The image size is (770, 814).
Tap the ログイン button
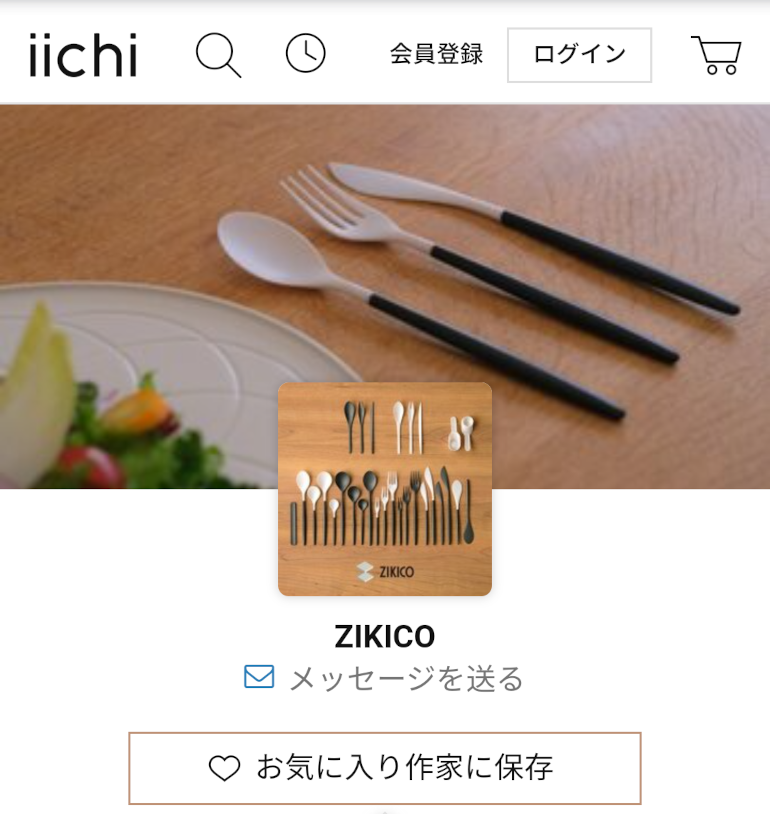[x=579, y=55]
